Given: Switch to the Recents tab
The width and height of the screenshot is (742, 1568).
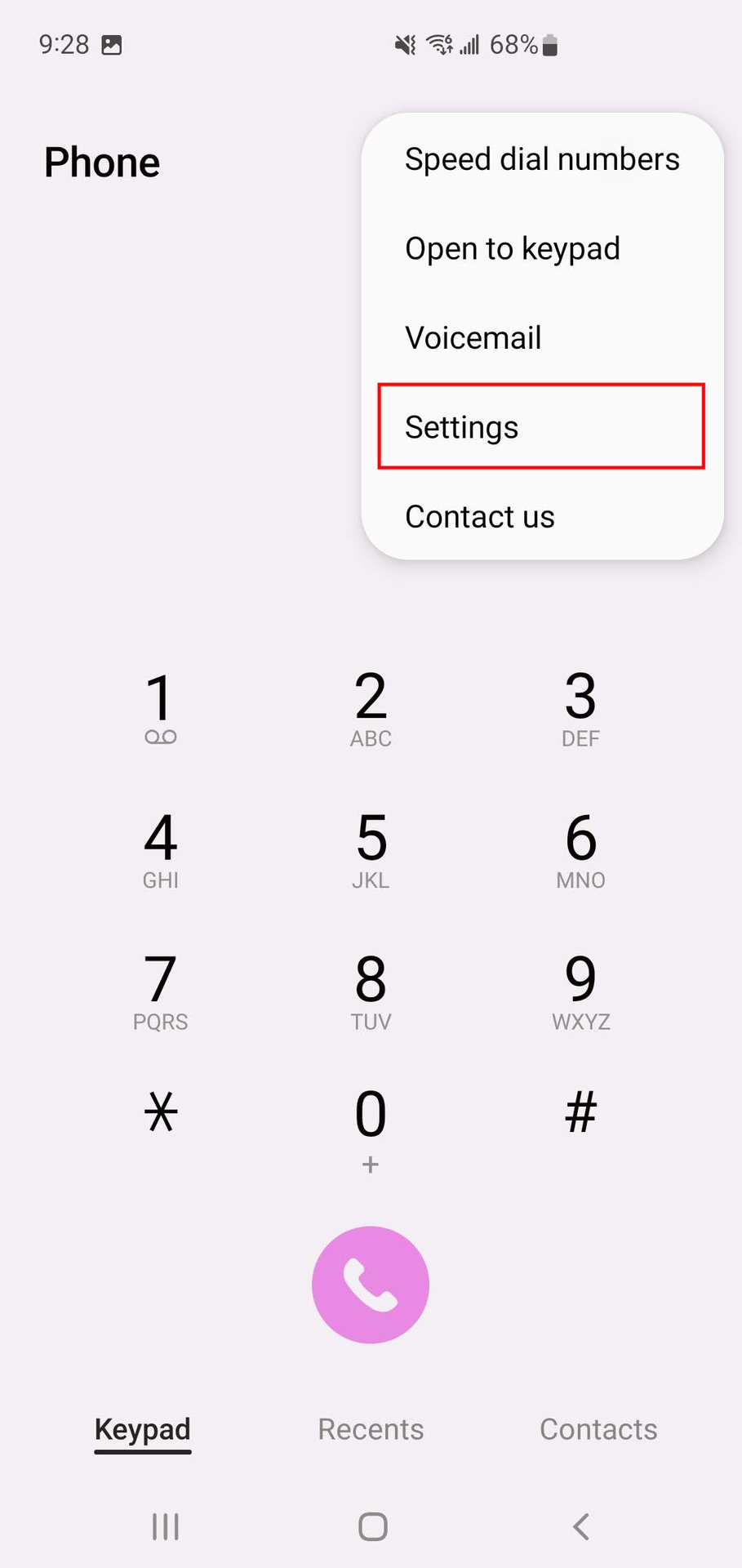Looking at the screenshot, I should (371, 1429).
